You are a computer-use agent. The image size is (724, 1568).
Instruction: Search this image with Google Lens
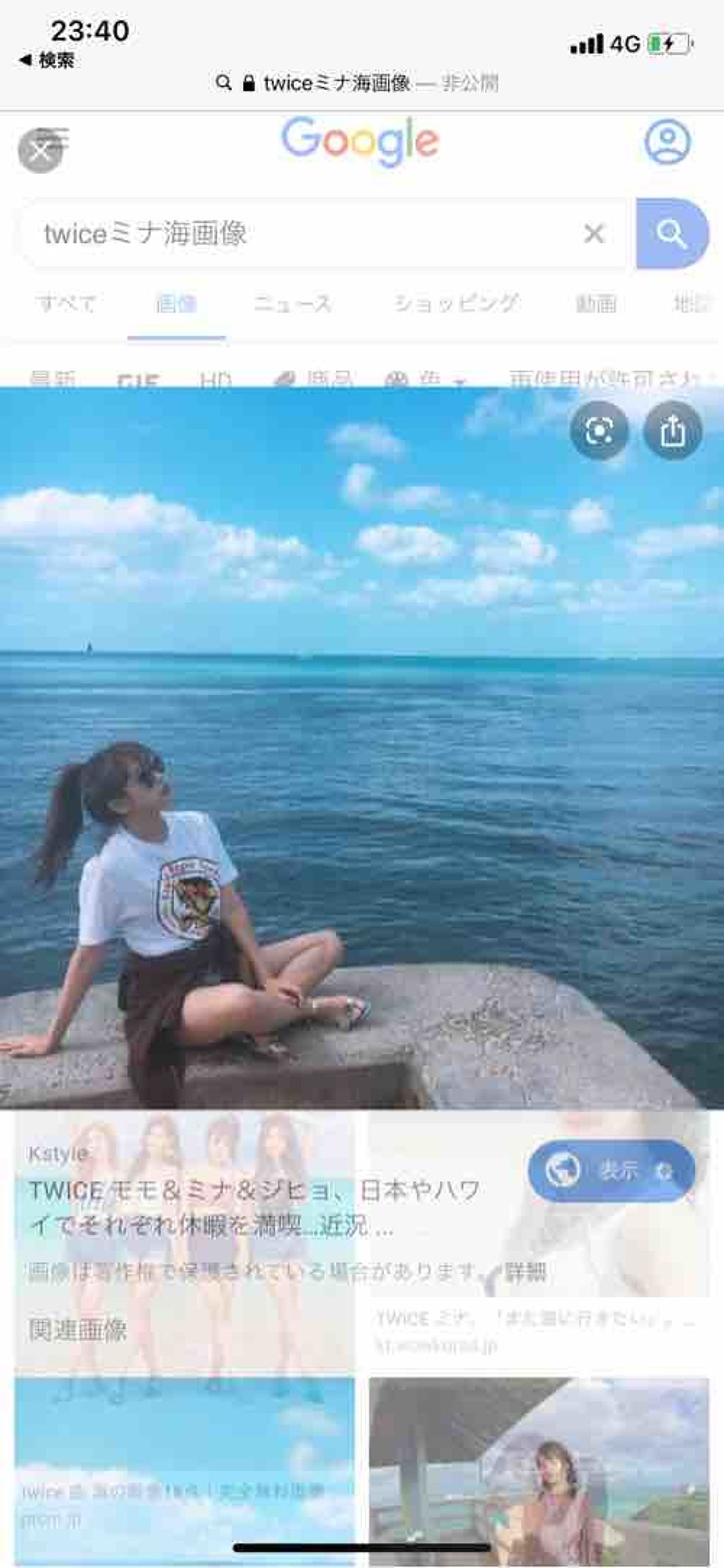[x=599, y=431]
